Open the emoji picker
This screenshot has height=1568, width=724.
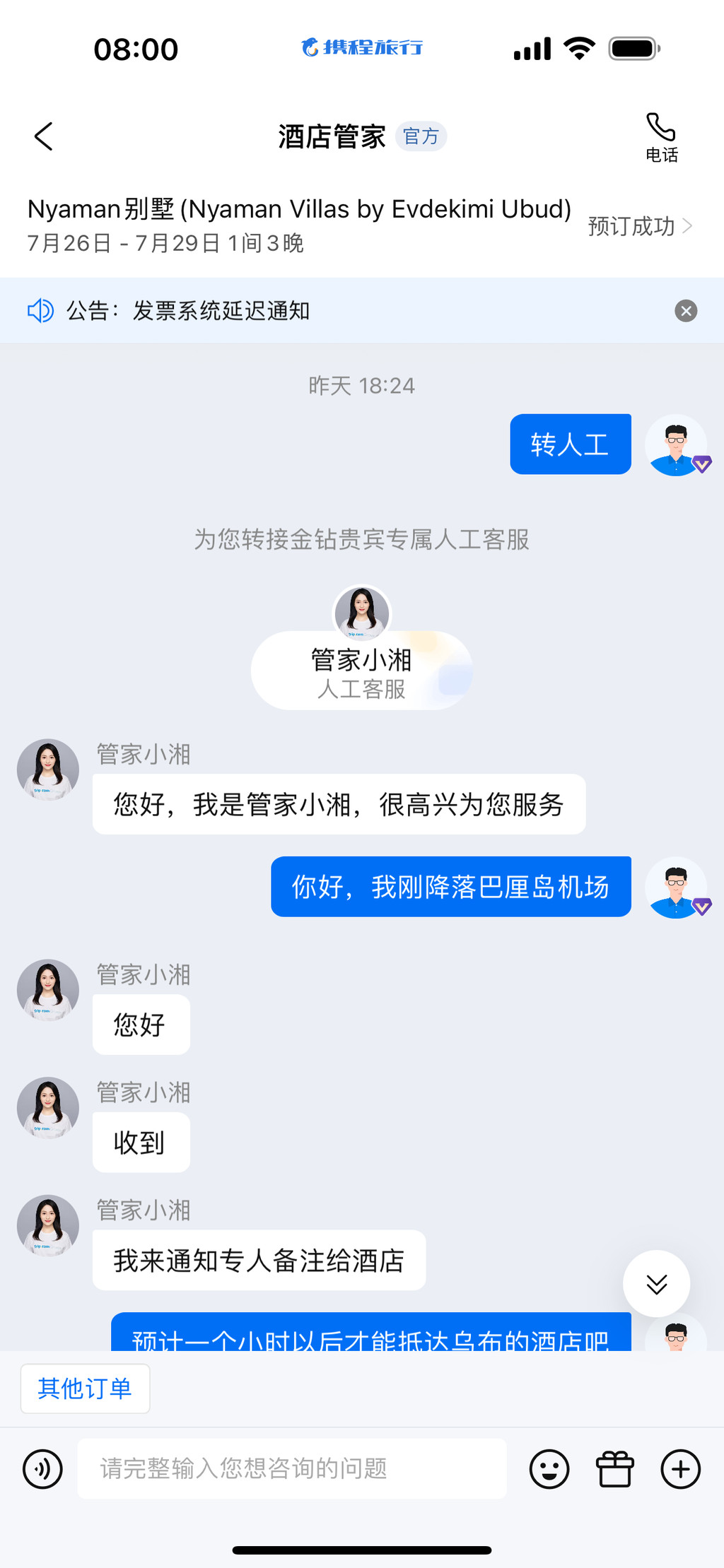click(549, 1469)
